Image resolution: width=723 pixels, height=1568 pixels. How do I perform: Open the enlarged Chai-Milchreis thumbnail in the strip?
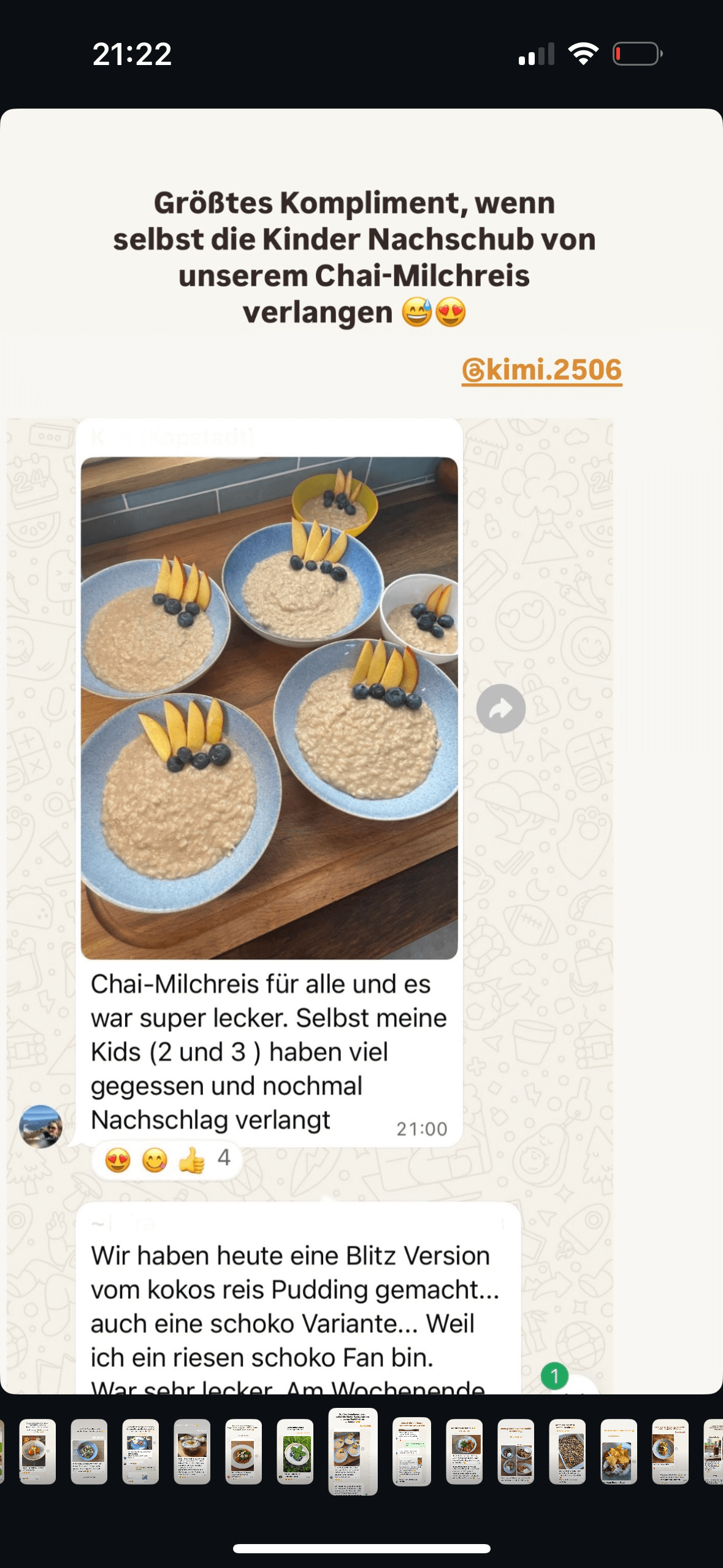coord(353,1451)
